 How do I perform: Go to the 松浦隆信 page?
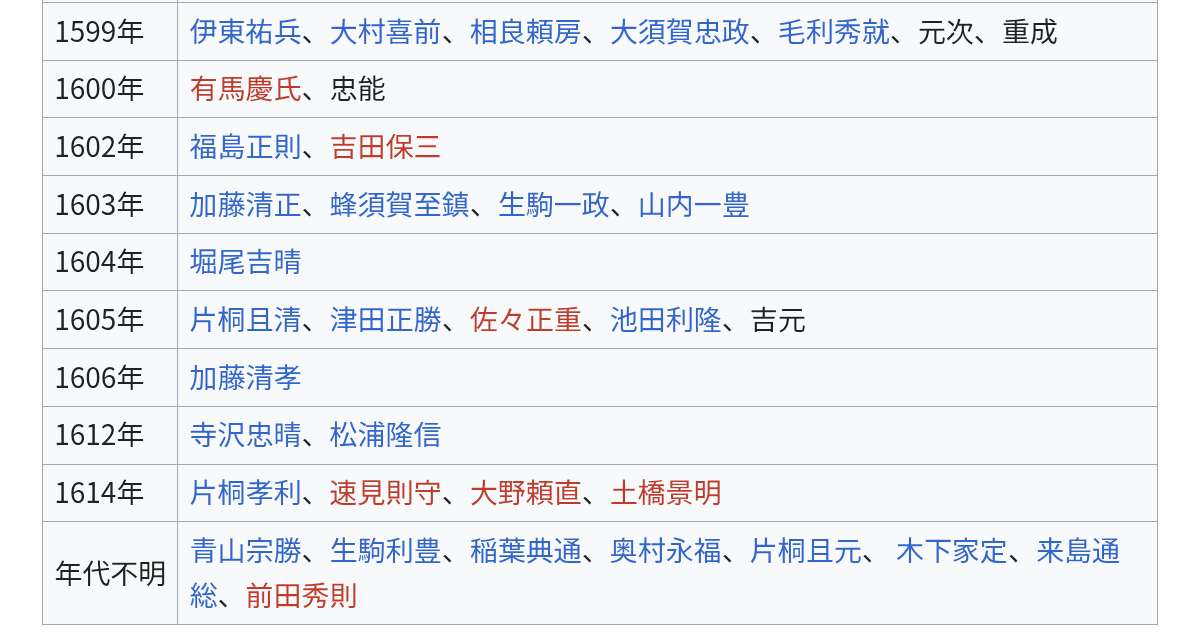(x=385, y=435)
